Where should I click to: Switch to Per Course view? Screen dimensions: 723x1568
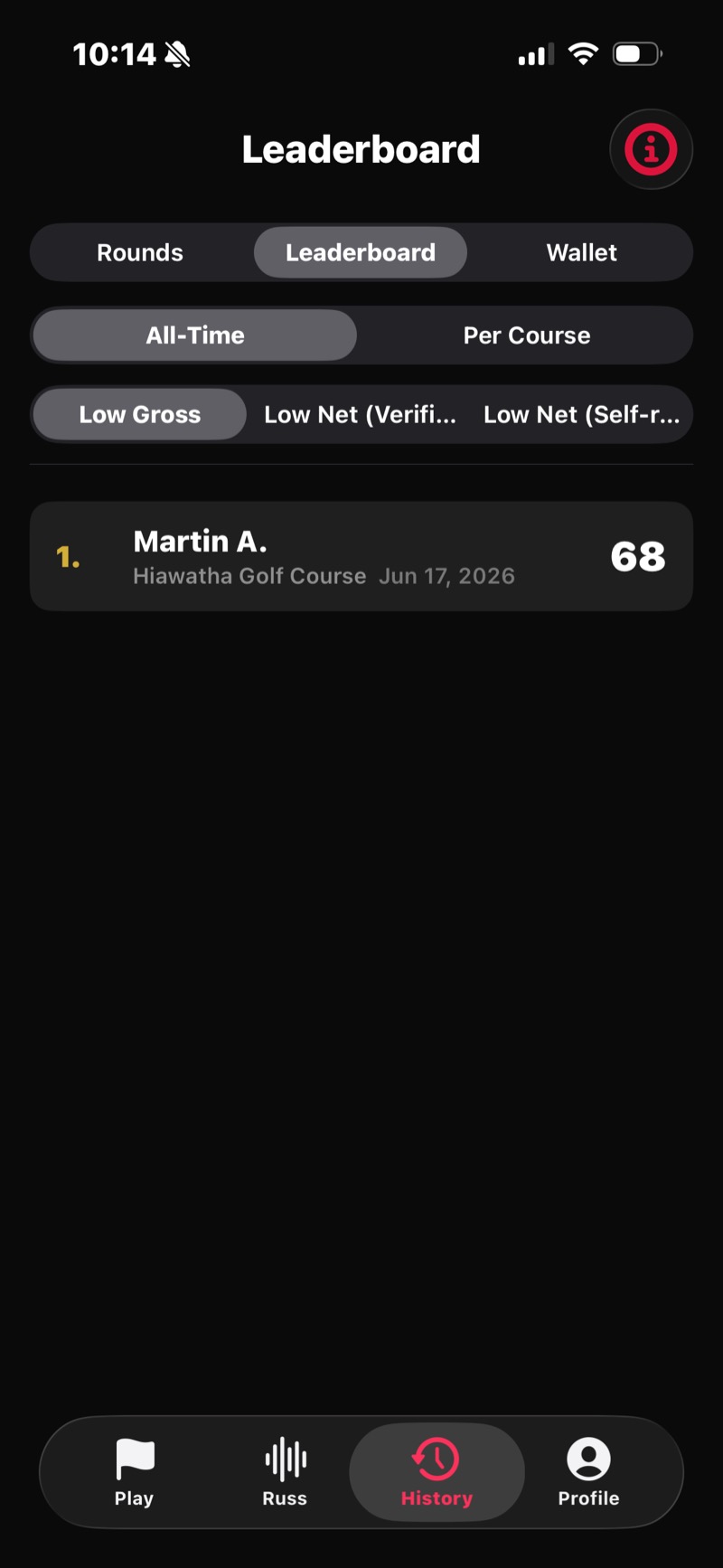click(x=527, y=335)
